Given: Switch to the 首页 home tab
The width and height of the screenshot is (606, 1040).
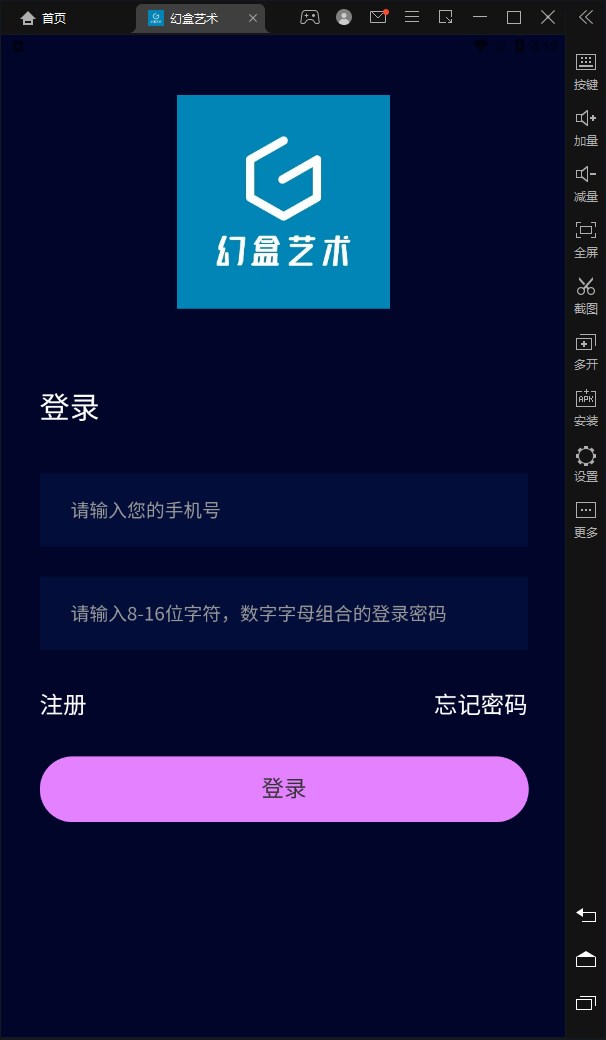Looking at the screenshot, I should click(x=44, y=18).
